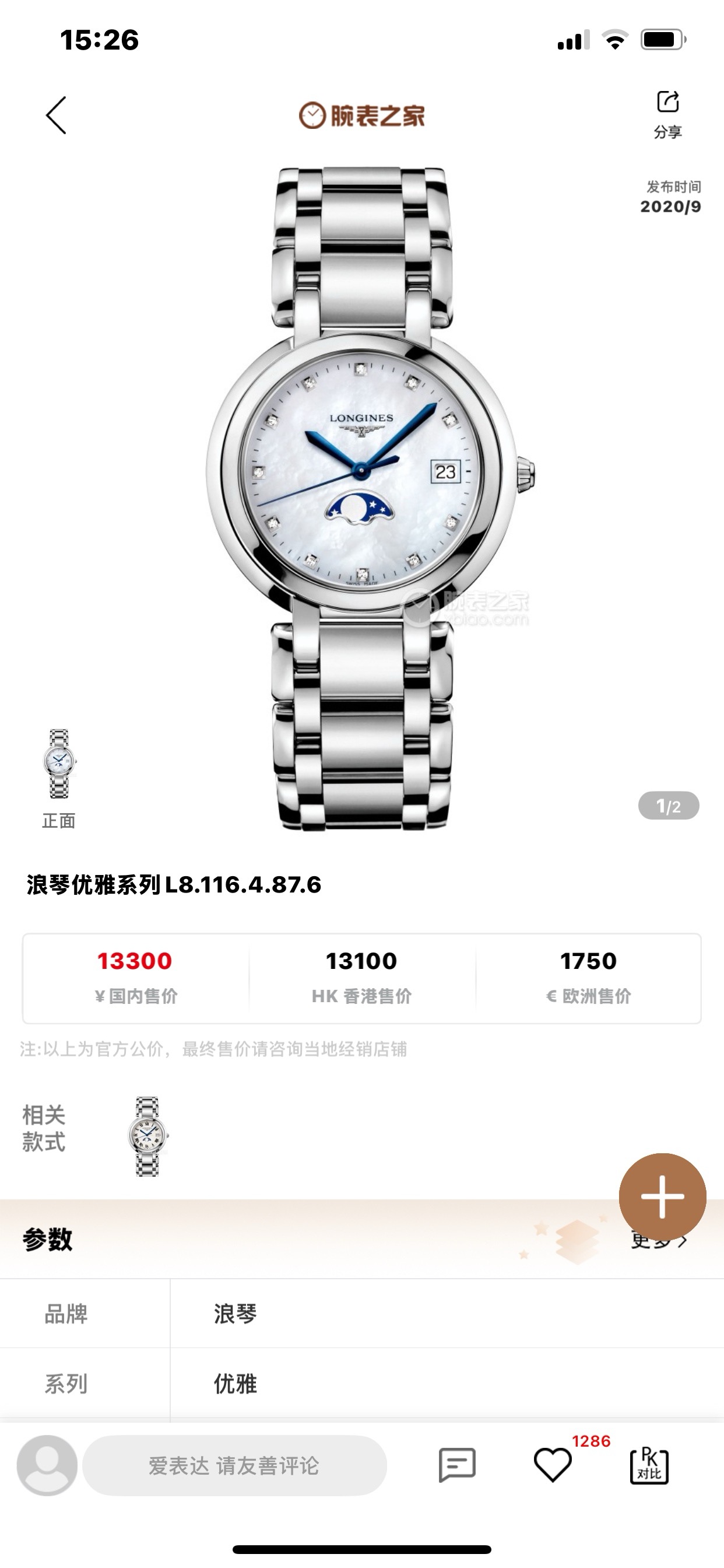Select the 正面 front view thumbnail
This screenshot has width=724, height=1568.
click(59, 765)
